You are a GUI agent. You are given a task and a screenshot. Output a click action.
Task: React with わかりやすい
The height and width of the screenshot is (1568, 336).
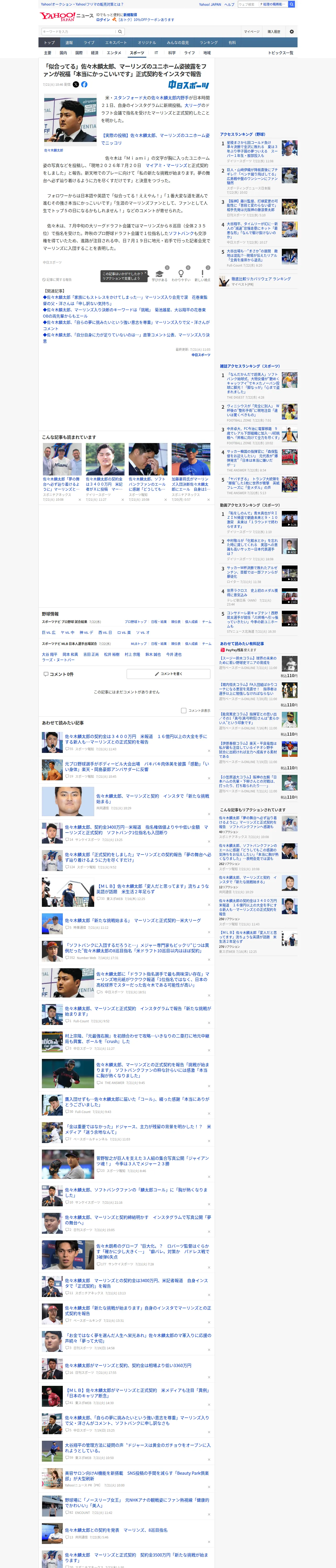(x=181, y=276)
